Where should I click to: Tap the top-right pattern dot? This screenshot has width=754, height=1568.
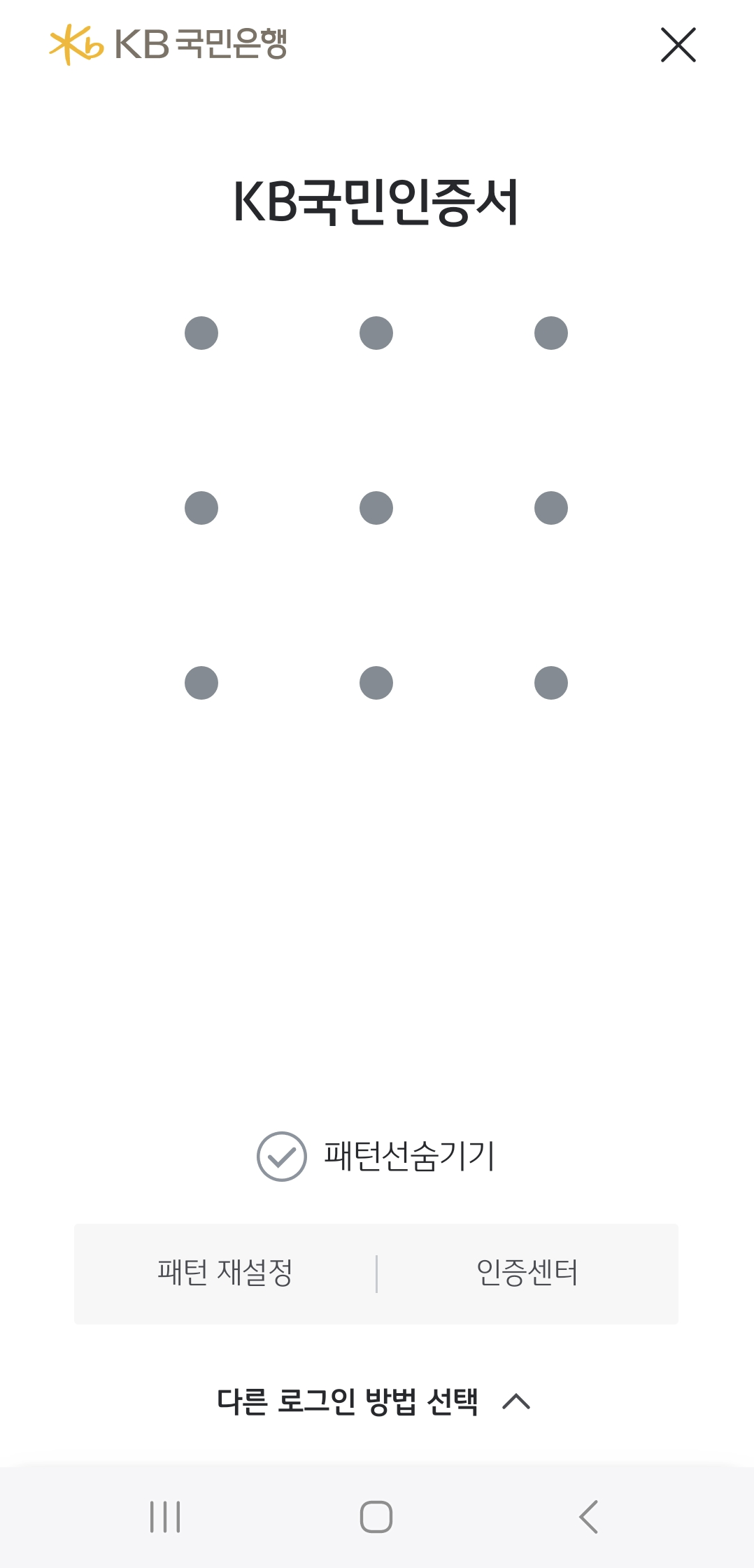(x=553, y=332)
